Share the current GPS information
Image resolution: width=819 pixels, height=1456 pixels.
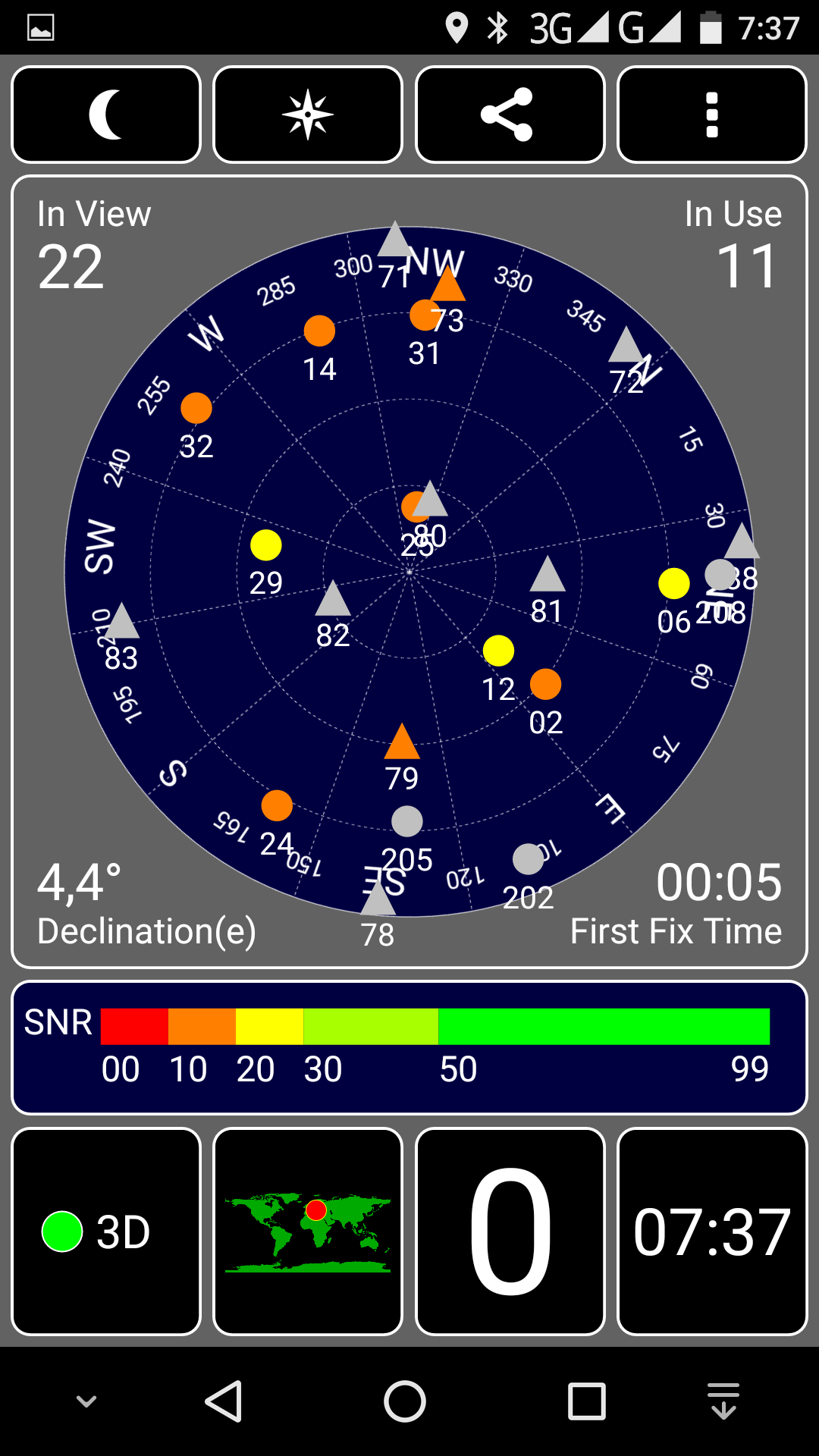[510, 115]
